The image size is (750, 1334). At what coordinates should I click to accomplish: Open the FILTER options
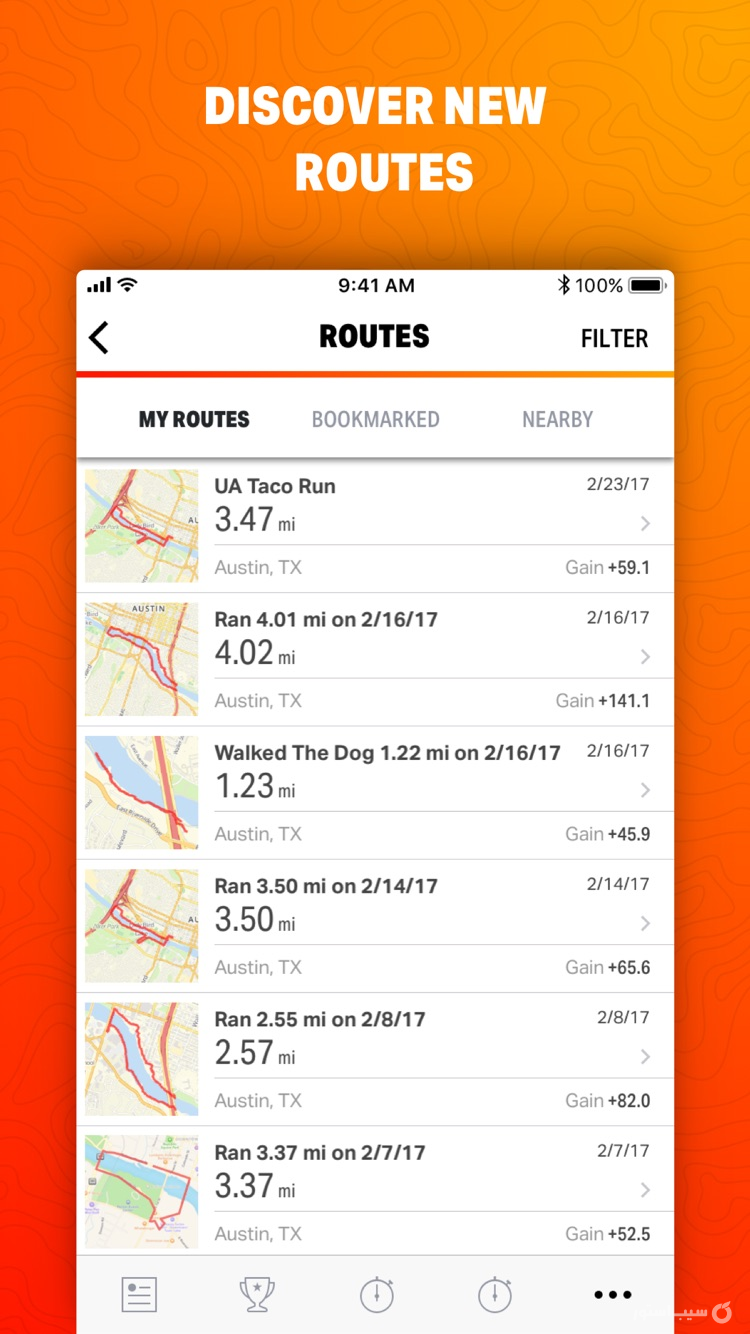coord(614,338)
